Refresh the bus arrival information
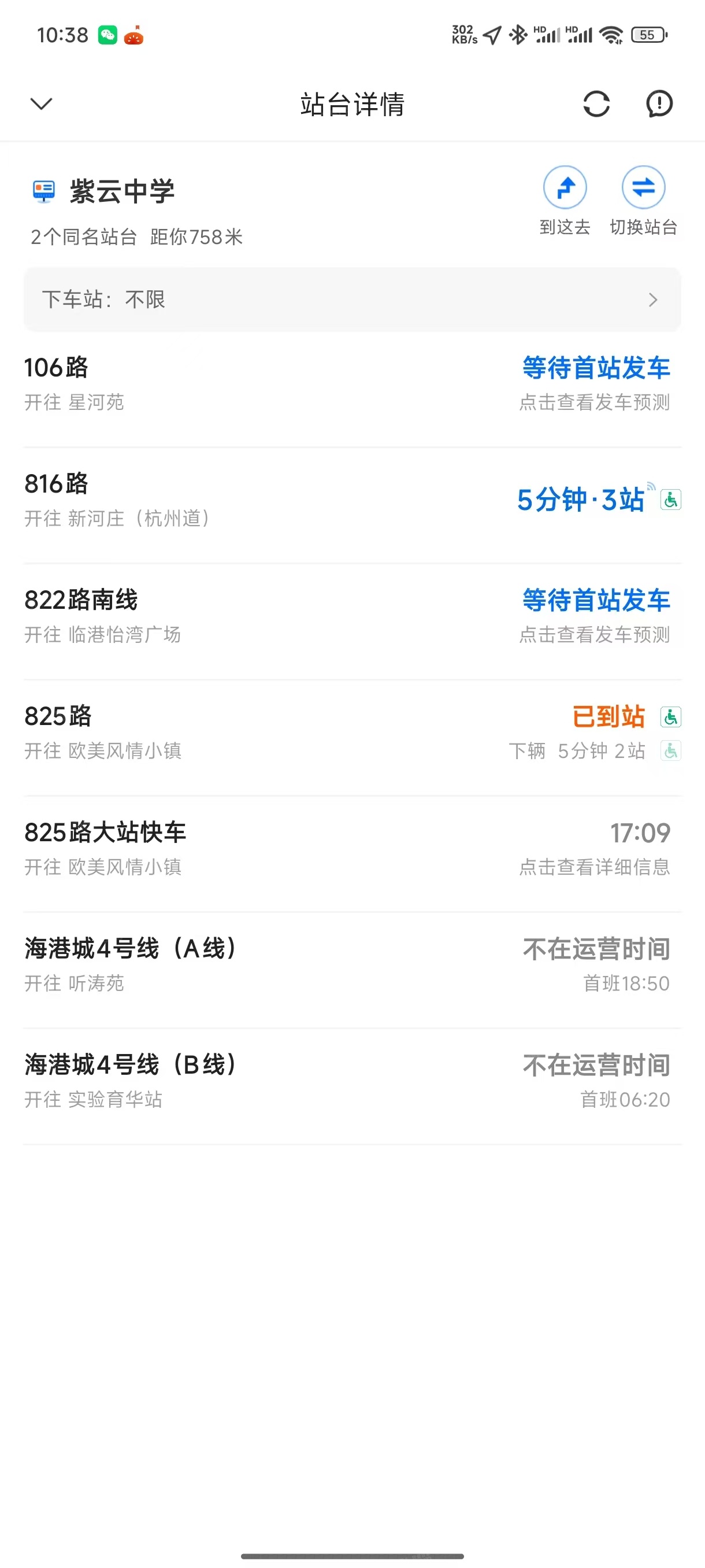The image size is (705, 1568). [x=596, y=103]
